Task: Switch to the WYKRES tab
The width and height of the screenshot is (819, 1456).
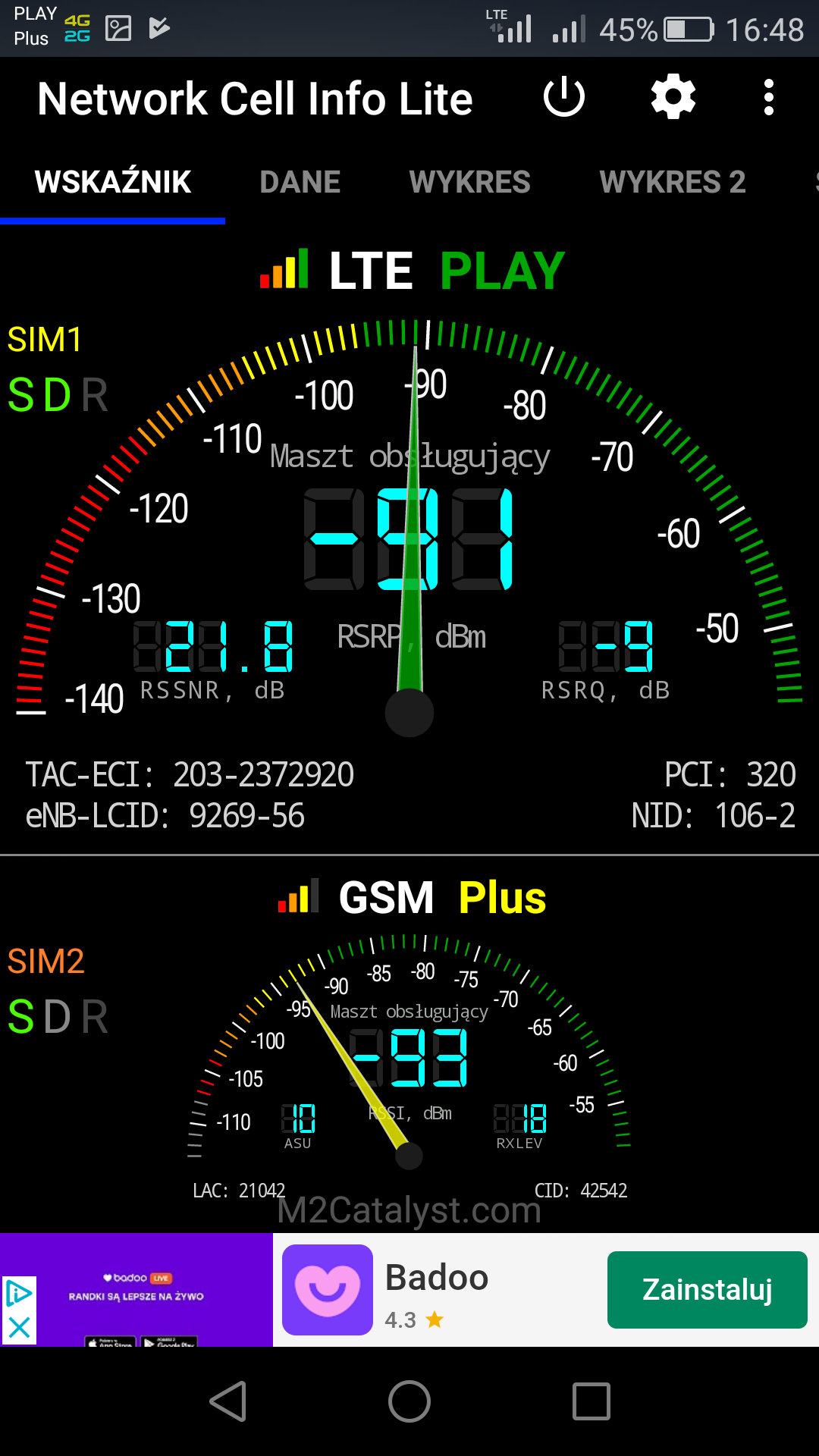Action: point(469,182)
